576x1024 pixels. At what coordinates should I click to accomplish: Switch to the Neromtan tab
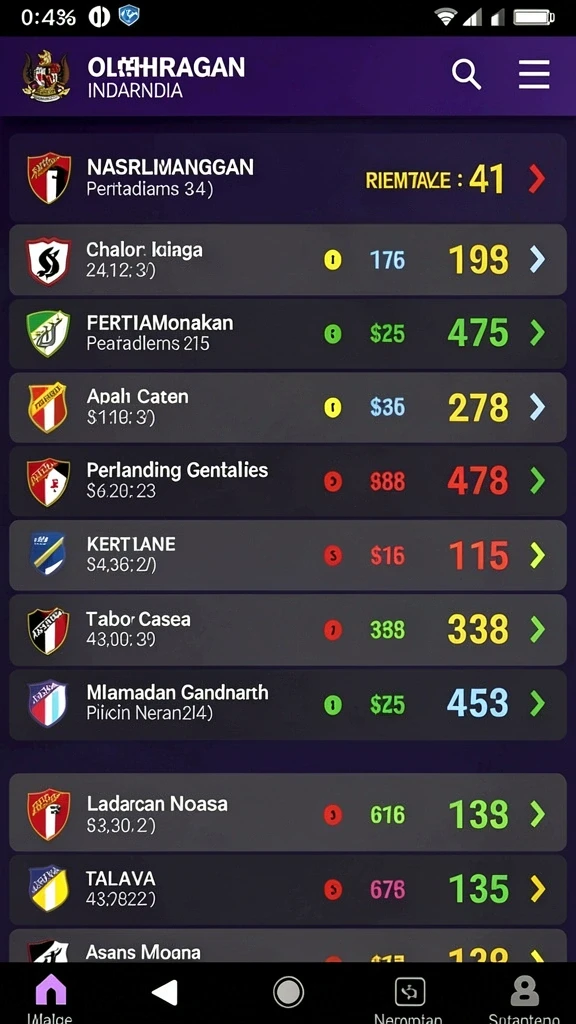(x=409, y=999)
